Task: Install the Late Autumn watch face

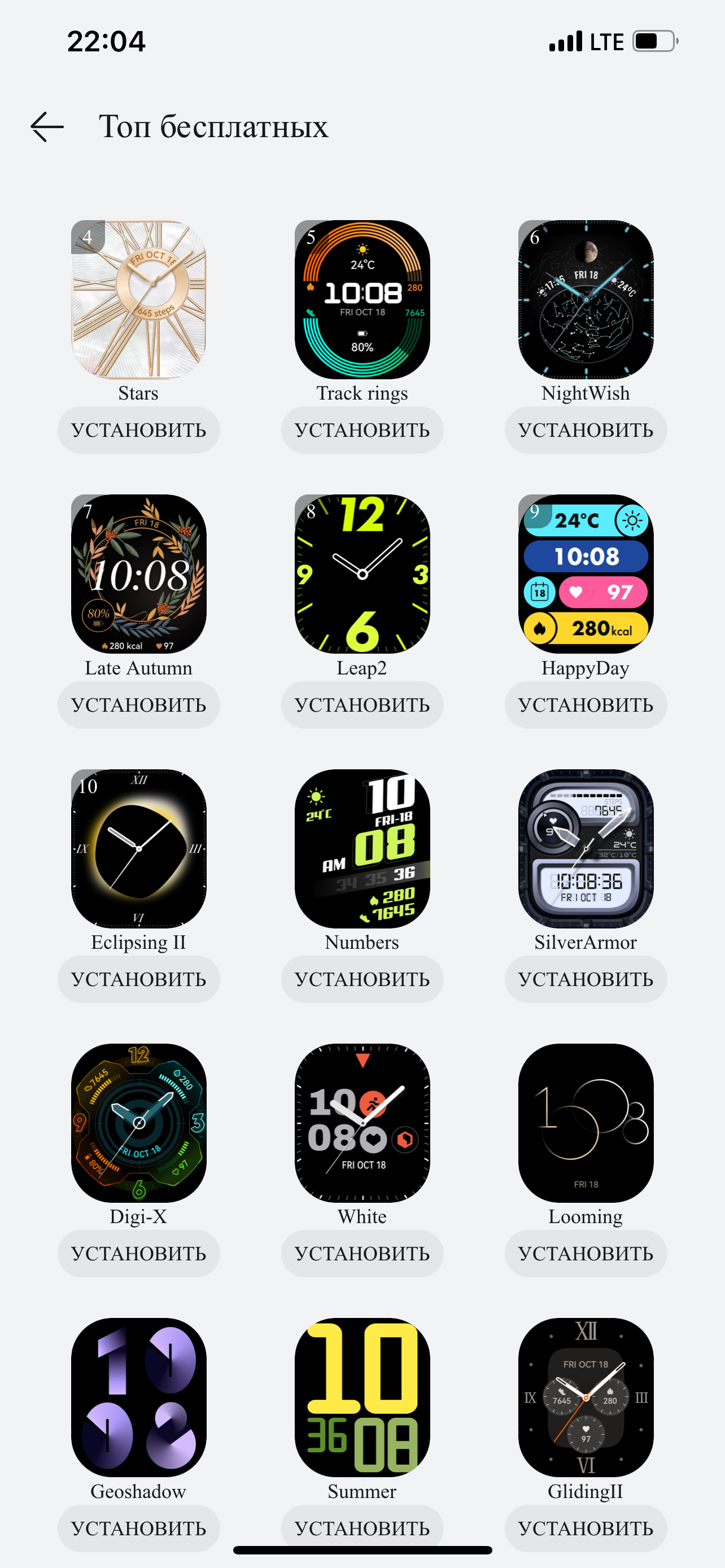Action: (x=139, y=704)
